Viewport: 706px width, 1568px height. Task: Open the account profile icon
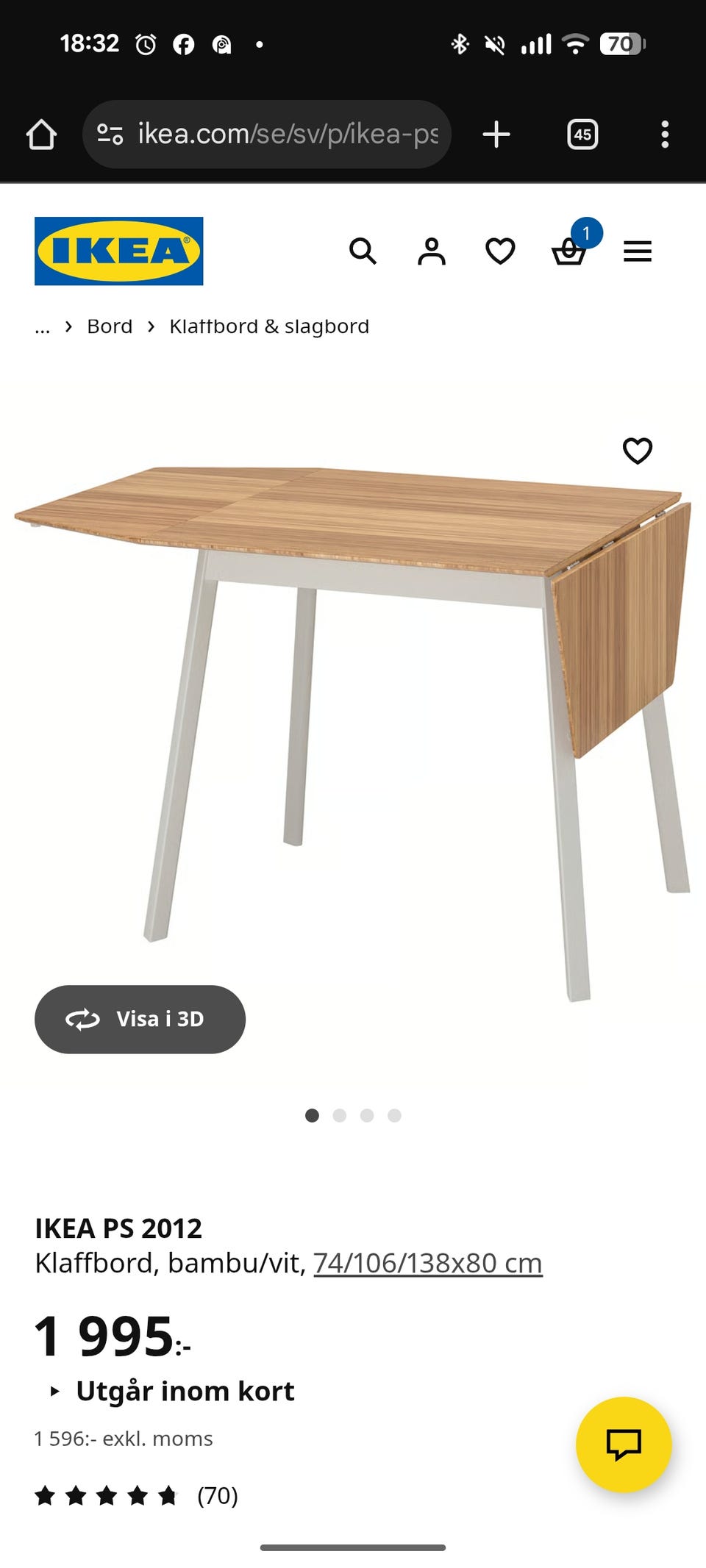[432, 251]
